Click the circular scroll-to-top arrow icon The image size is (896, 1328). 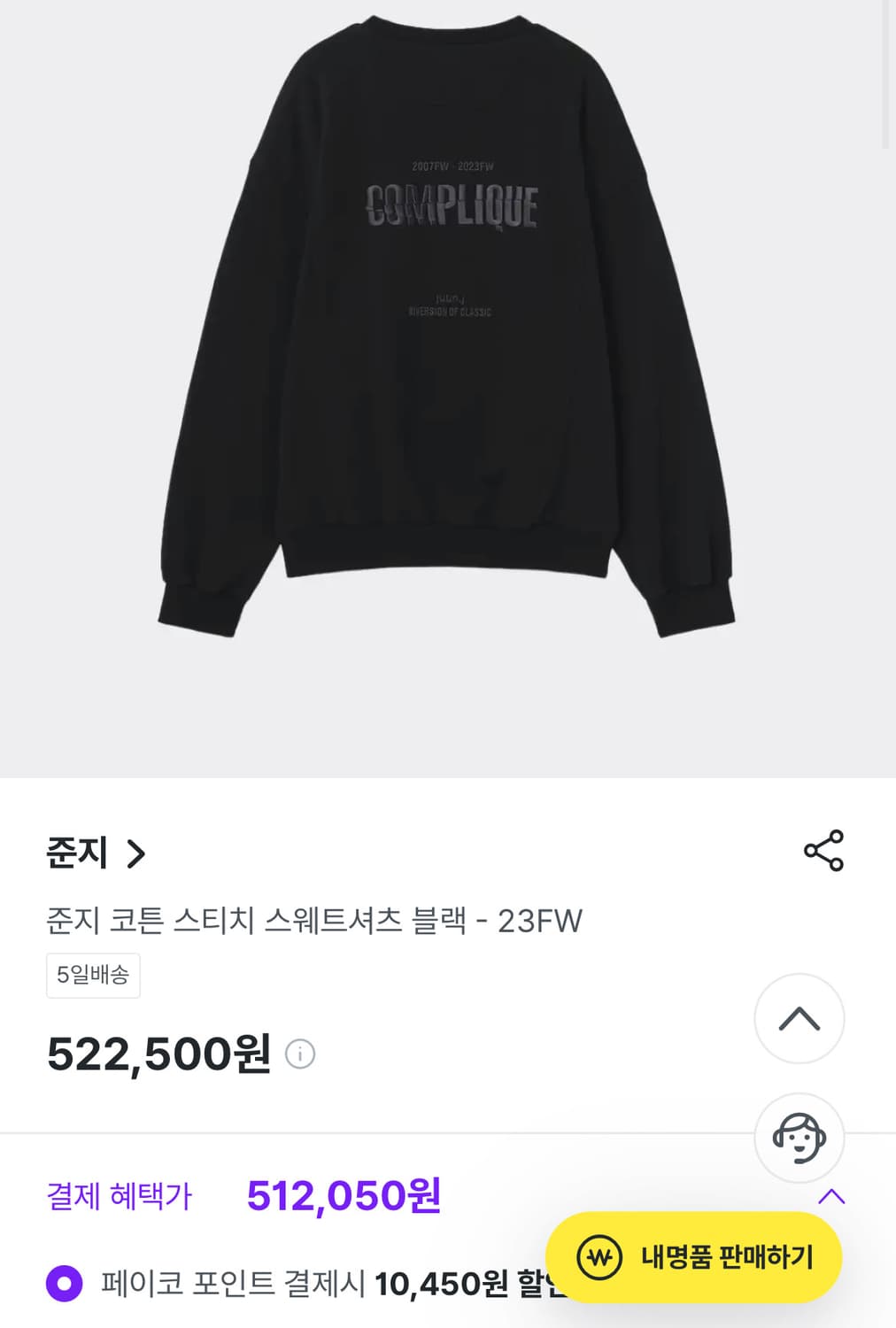(x=799, y=1020)
